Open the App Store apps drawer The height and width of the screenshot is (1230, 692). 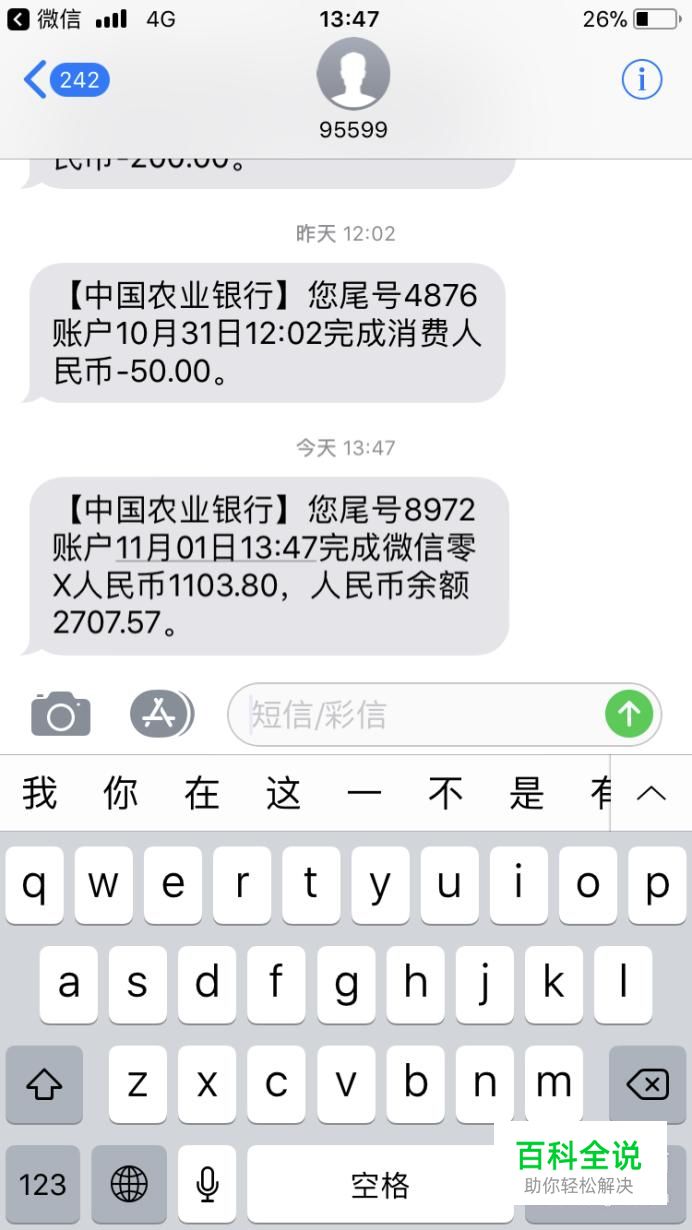pyautogui.click(x=161, y=714)
